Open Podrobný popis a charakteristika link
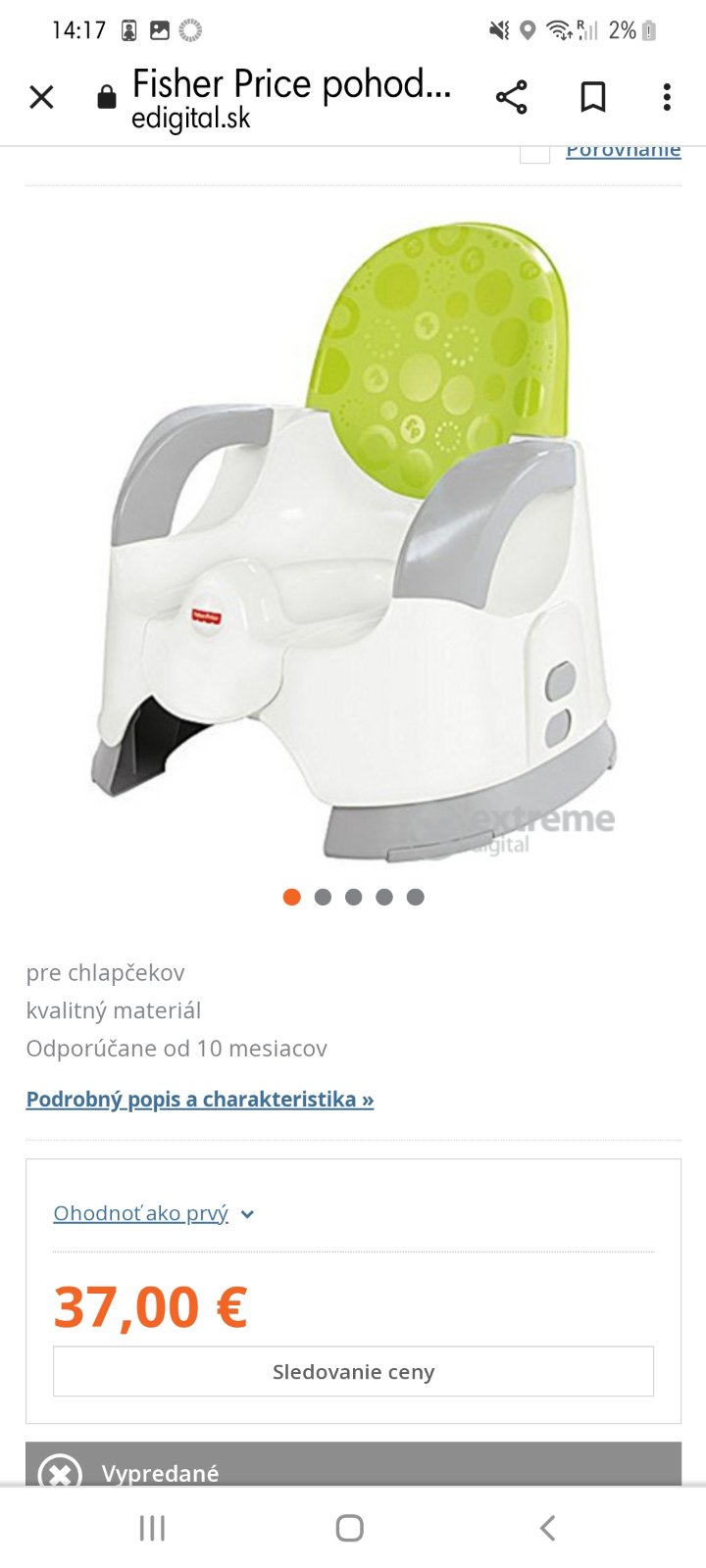The image size is (706, 1568). [200, 1099]
